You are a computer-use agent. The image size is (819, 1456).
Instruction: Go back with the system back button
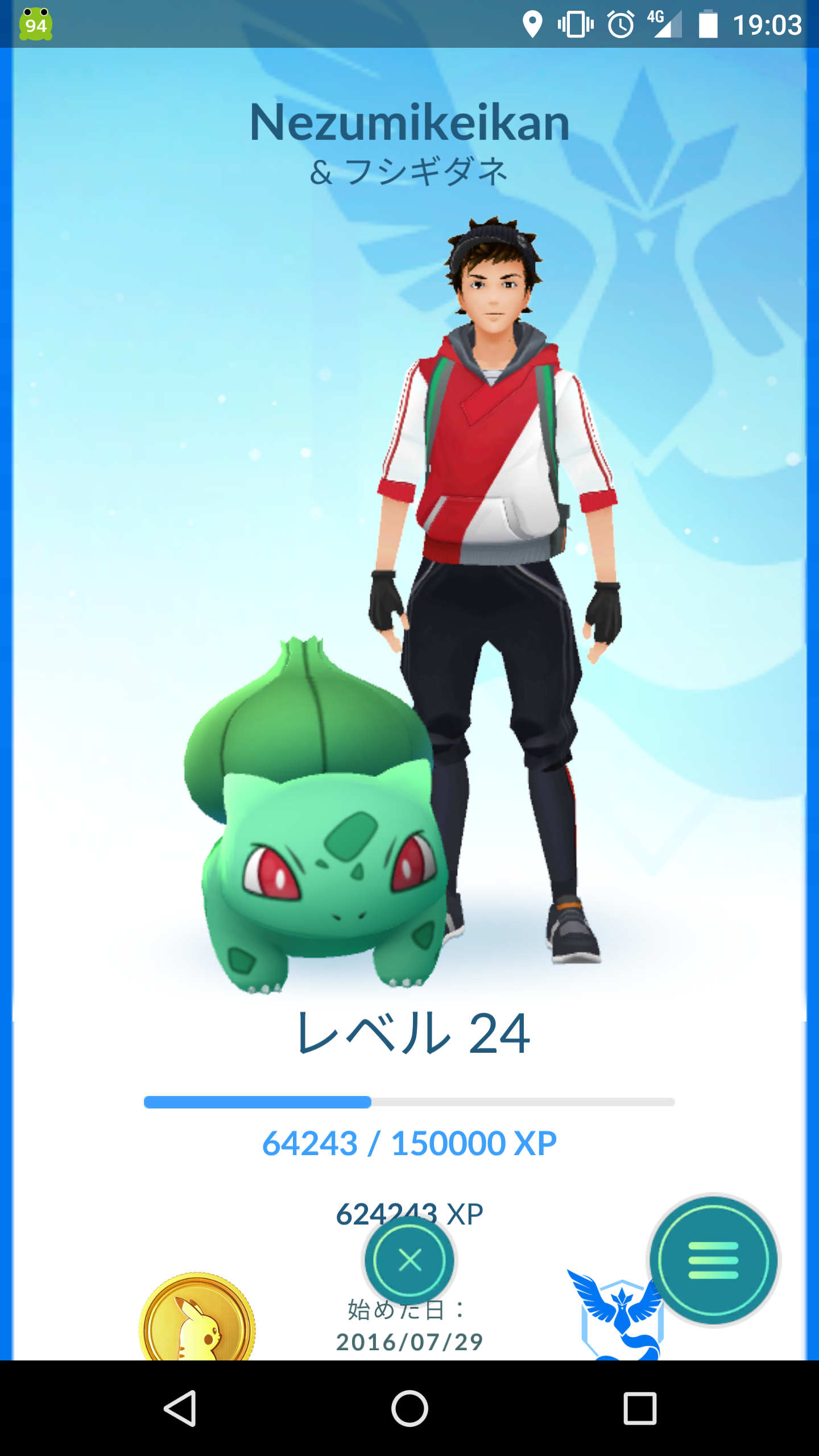[180, 1408]
